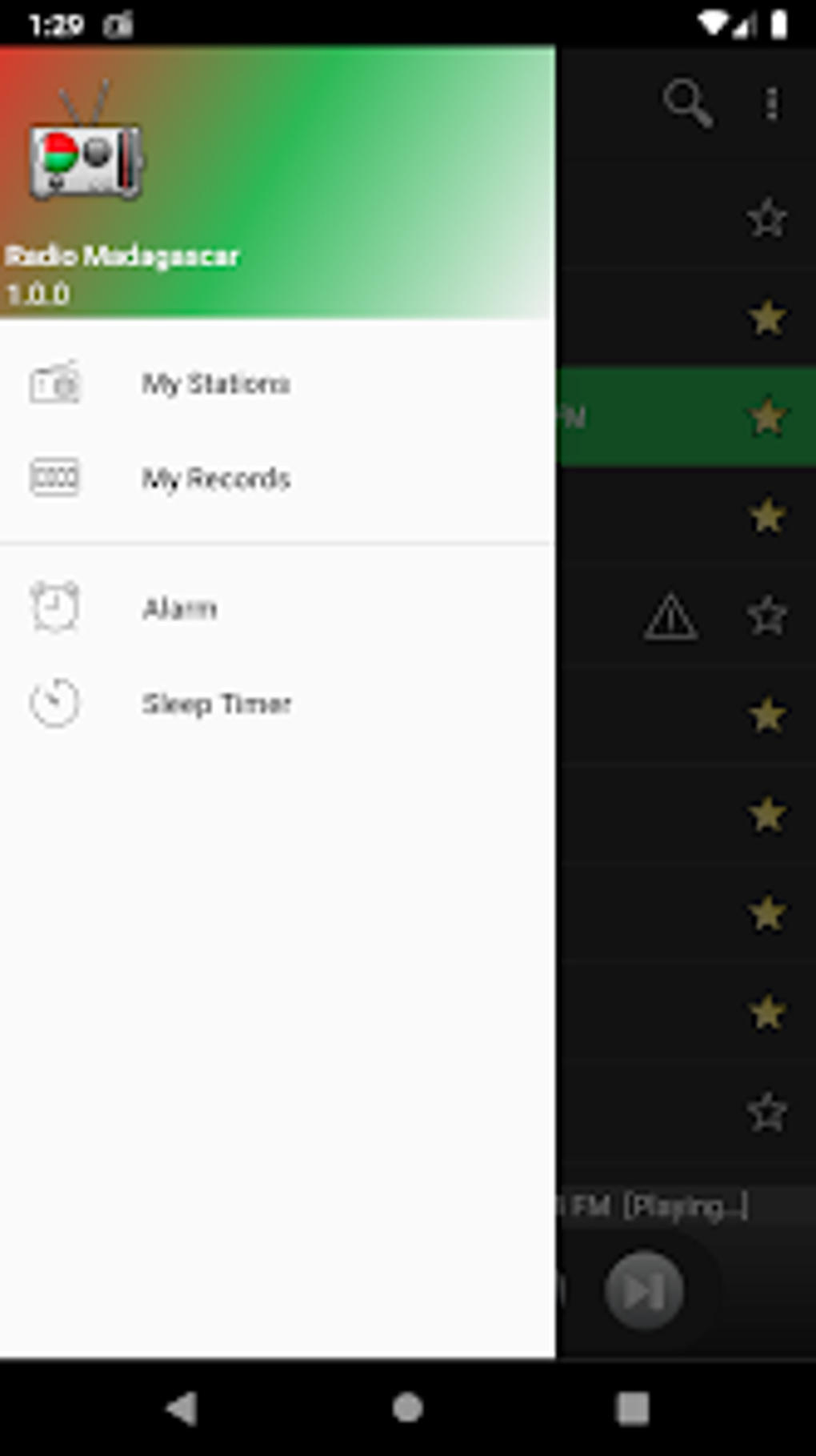Tap the Alarm clock icon
Image resolution: width=816 pixels, height=1456 pixels.
[54, 608]
